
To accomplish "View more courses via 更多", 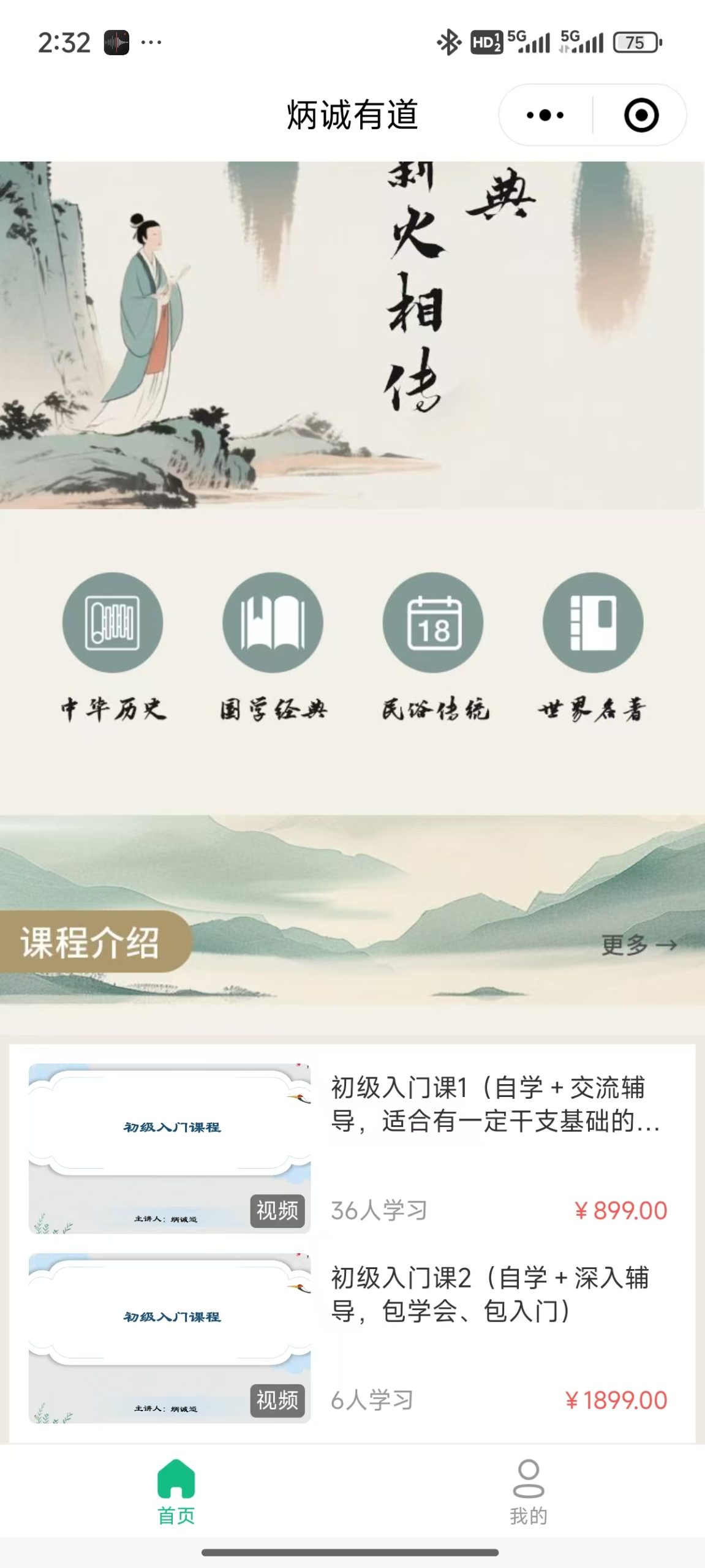I will coord(638,945).
